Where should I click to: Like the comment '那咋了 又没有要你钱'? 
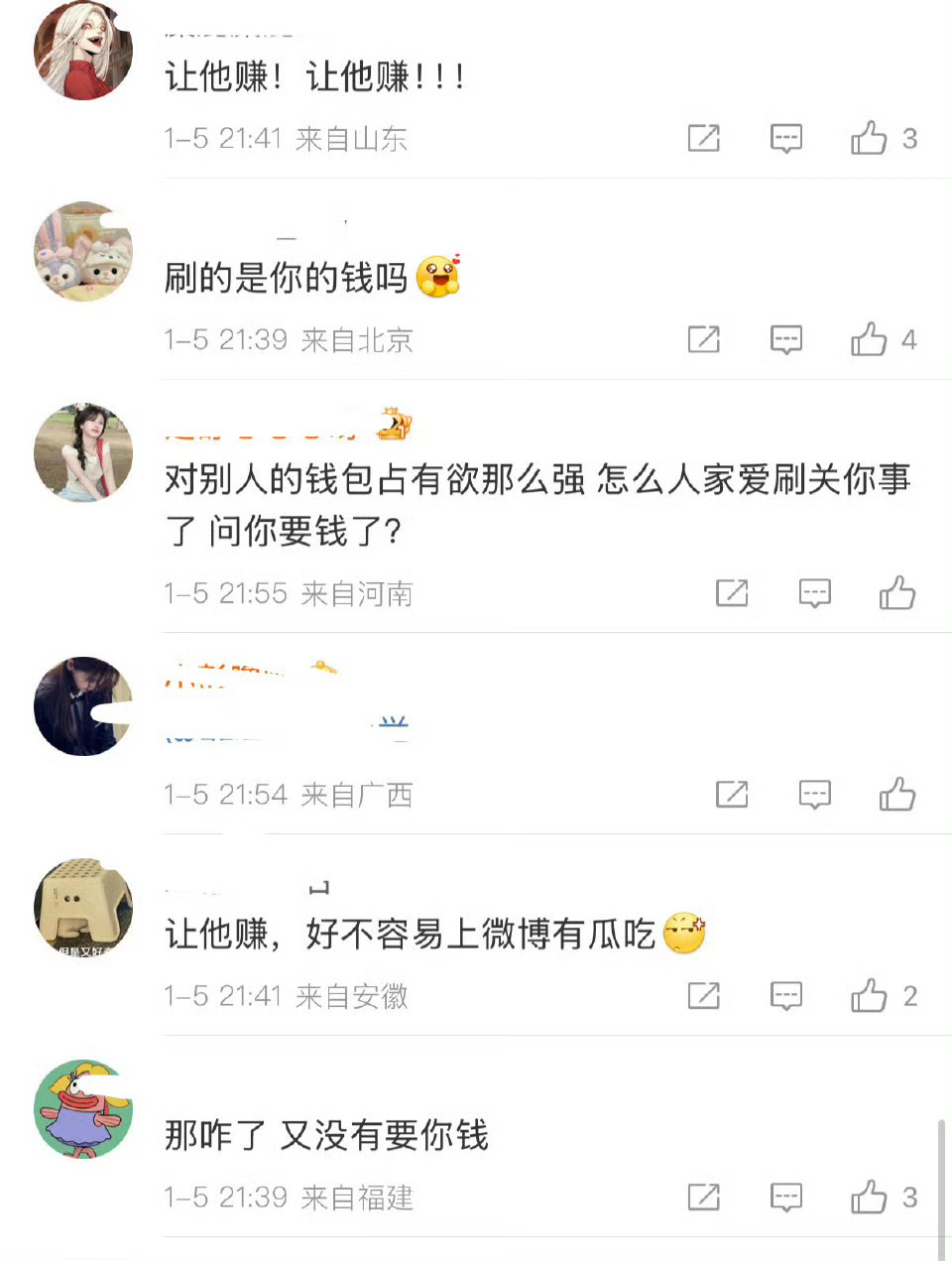[869, 1197]
